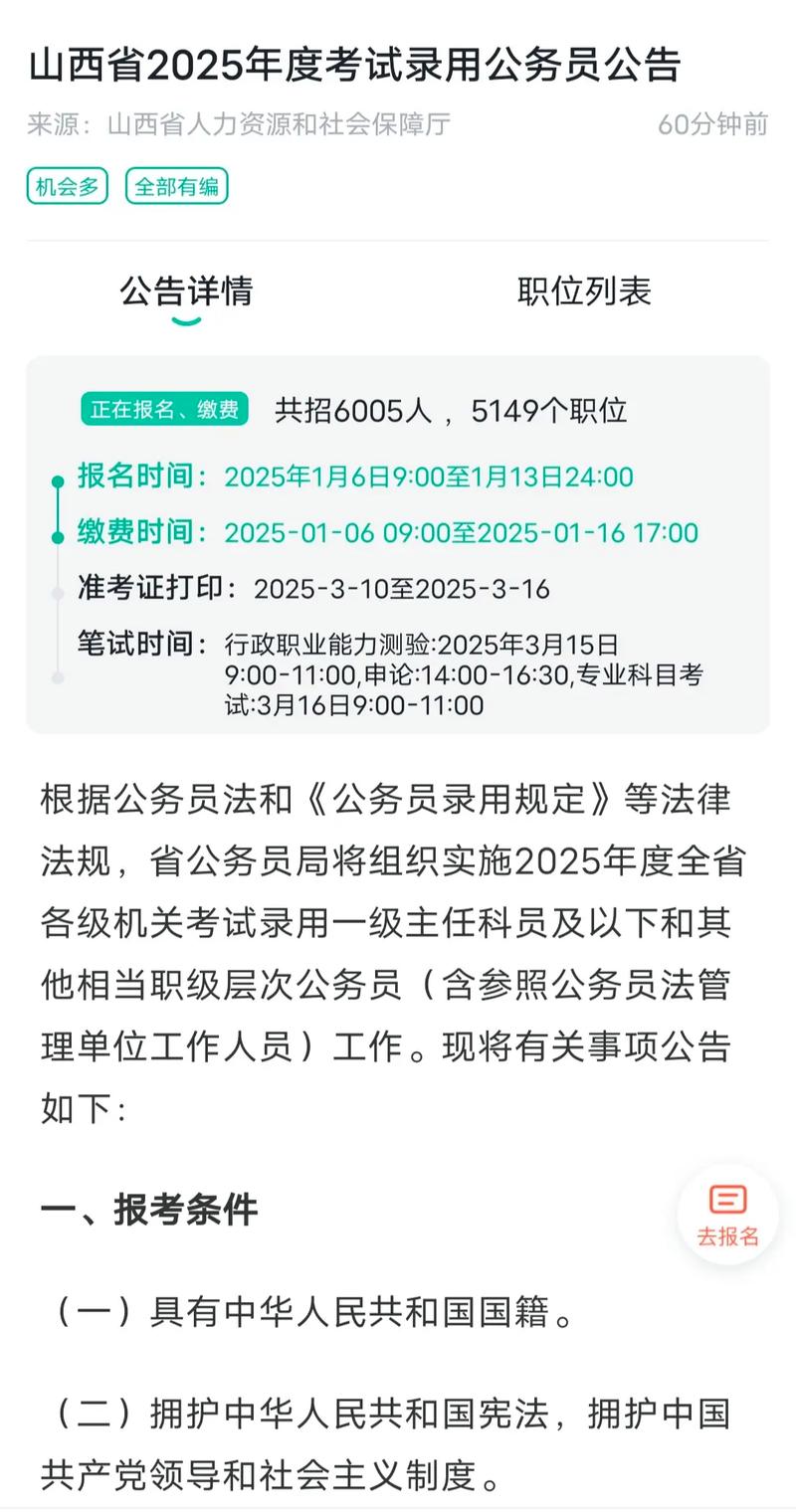This screenshot has height=1512, width=796.
Task: Click the 60分钟前 timestamp
Action: [x=710, y=123]
